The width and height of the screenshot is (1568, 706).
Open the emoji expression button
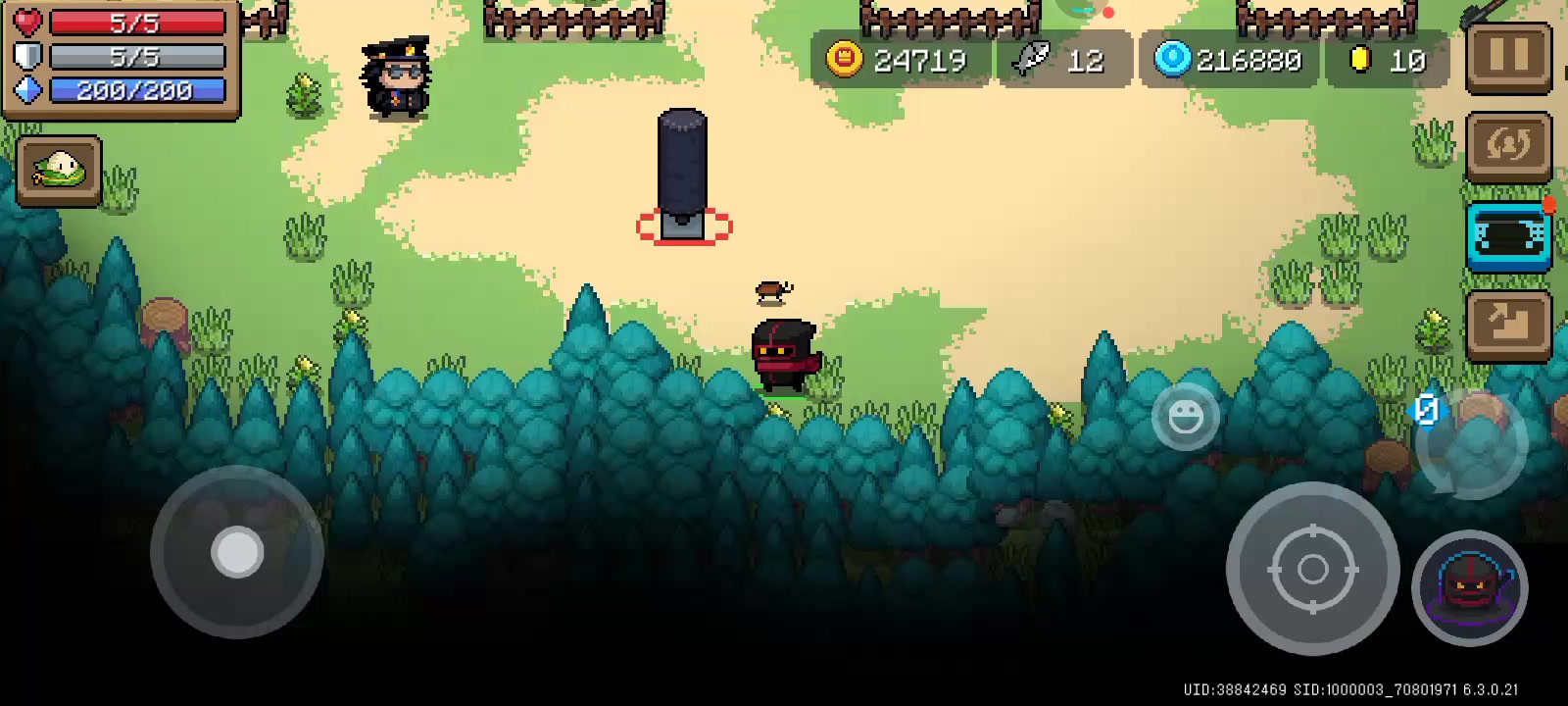click(x=1185, y=418)
